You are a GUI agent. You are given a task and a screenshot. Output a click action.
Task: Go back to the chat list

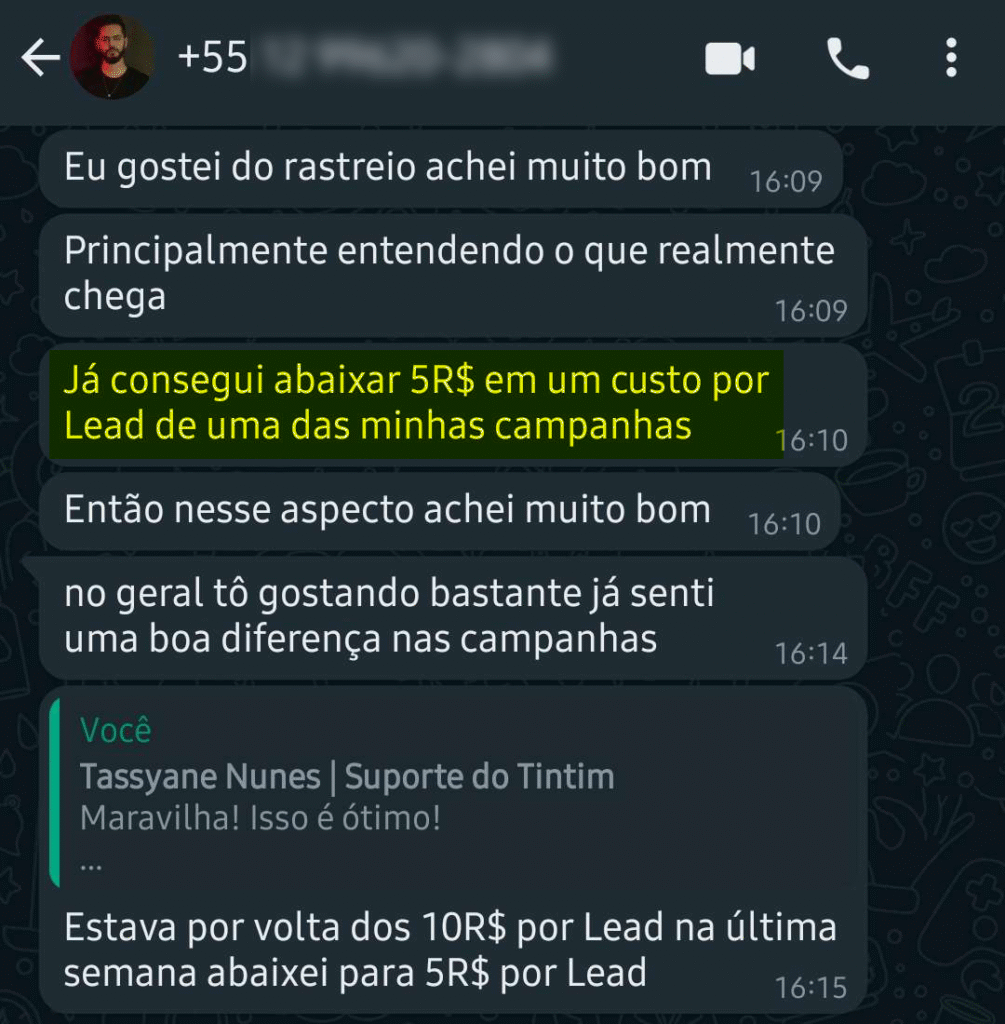[x=40, y=60]
